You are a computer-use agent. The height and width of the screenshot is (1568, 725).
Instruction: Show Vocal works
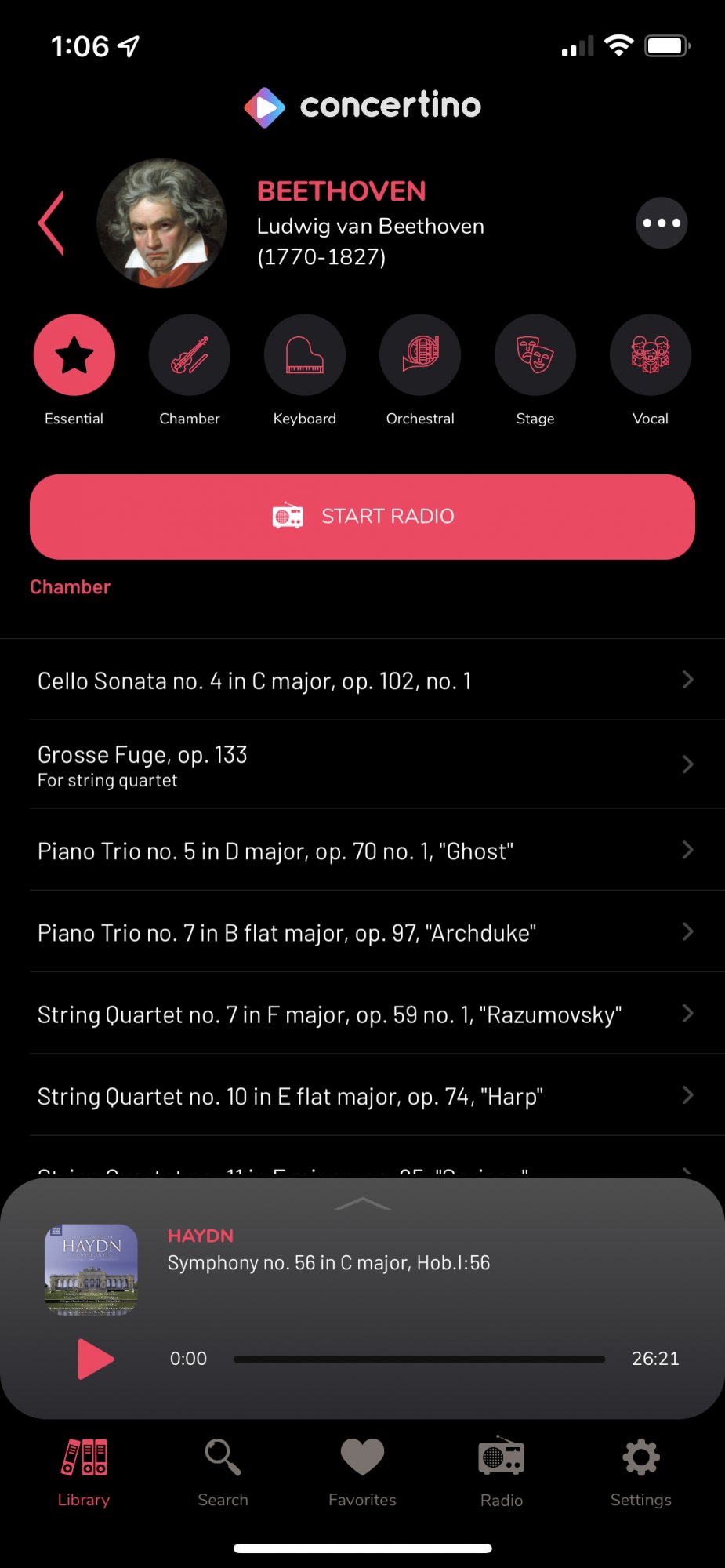651,356
